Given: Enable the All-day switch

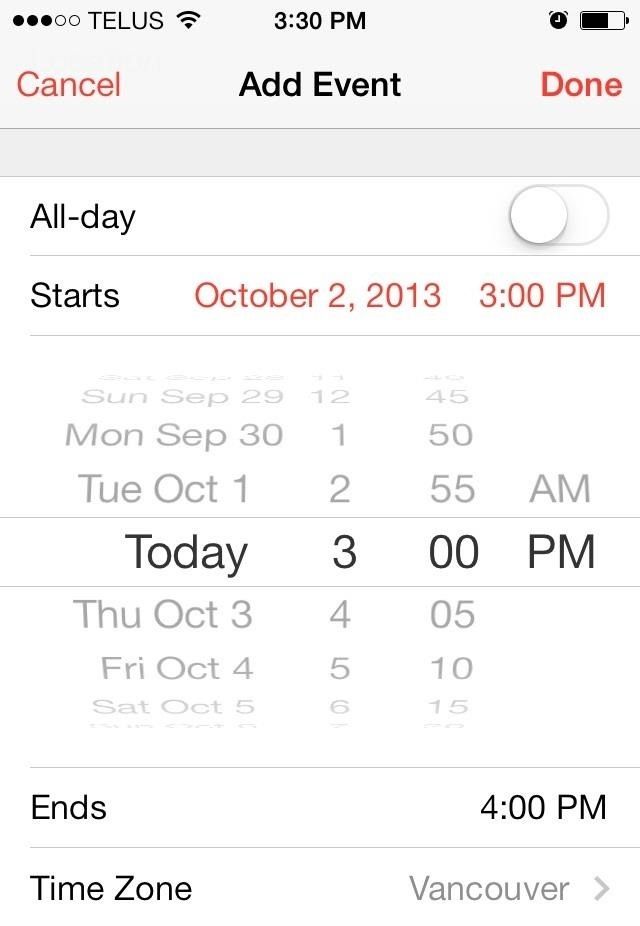Looking at the screenshot, I should point(558,216).
